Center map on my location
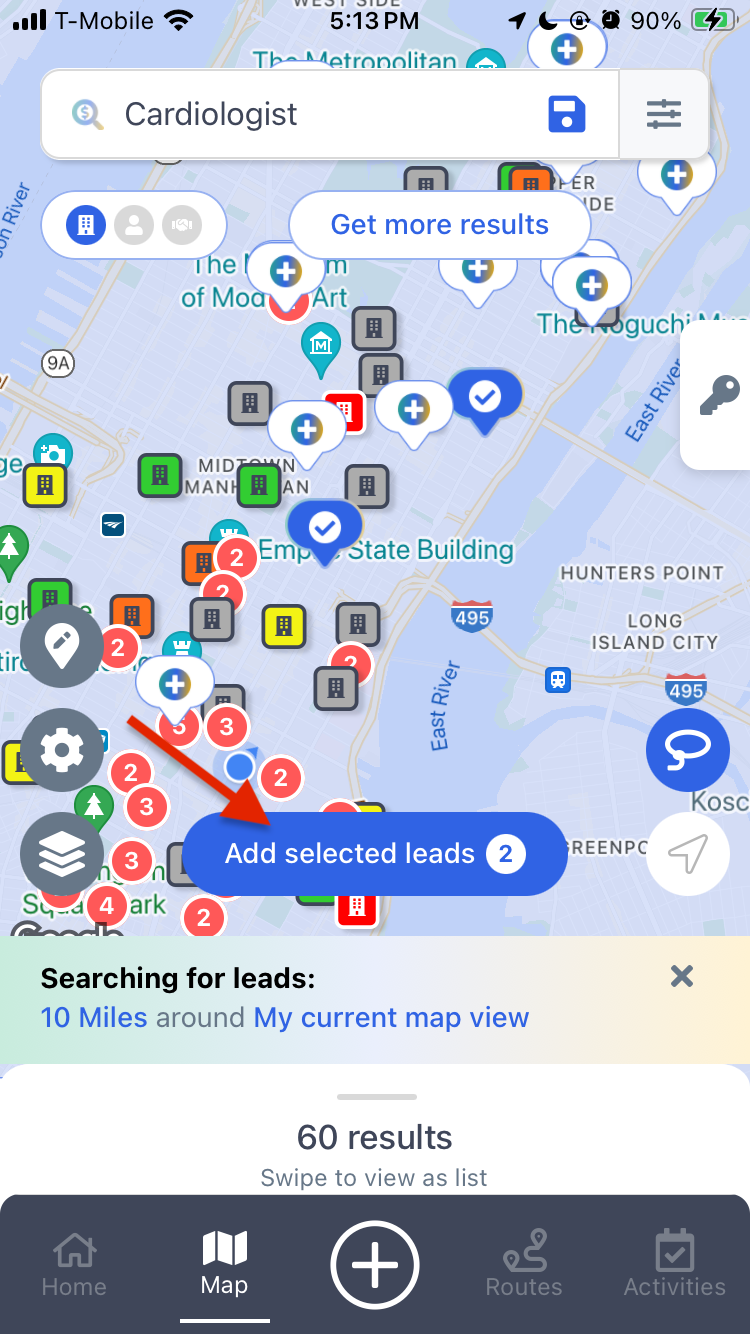This screenshot has height=1334, width=750. point(688,853)
